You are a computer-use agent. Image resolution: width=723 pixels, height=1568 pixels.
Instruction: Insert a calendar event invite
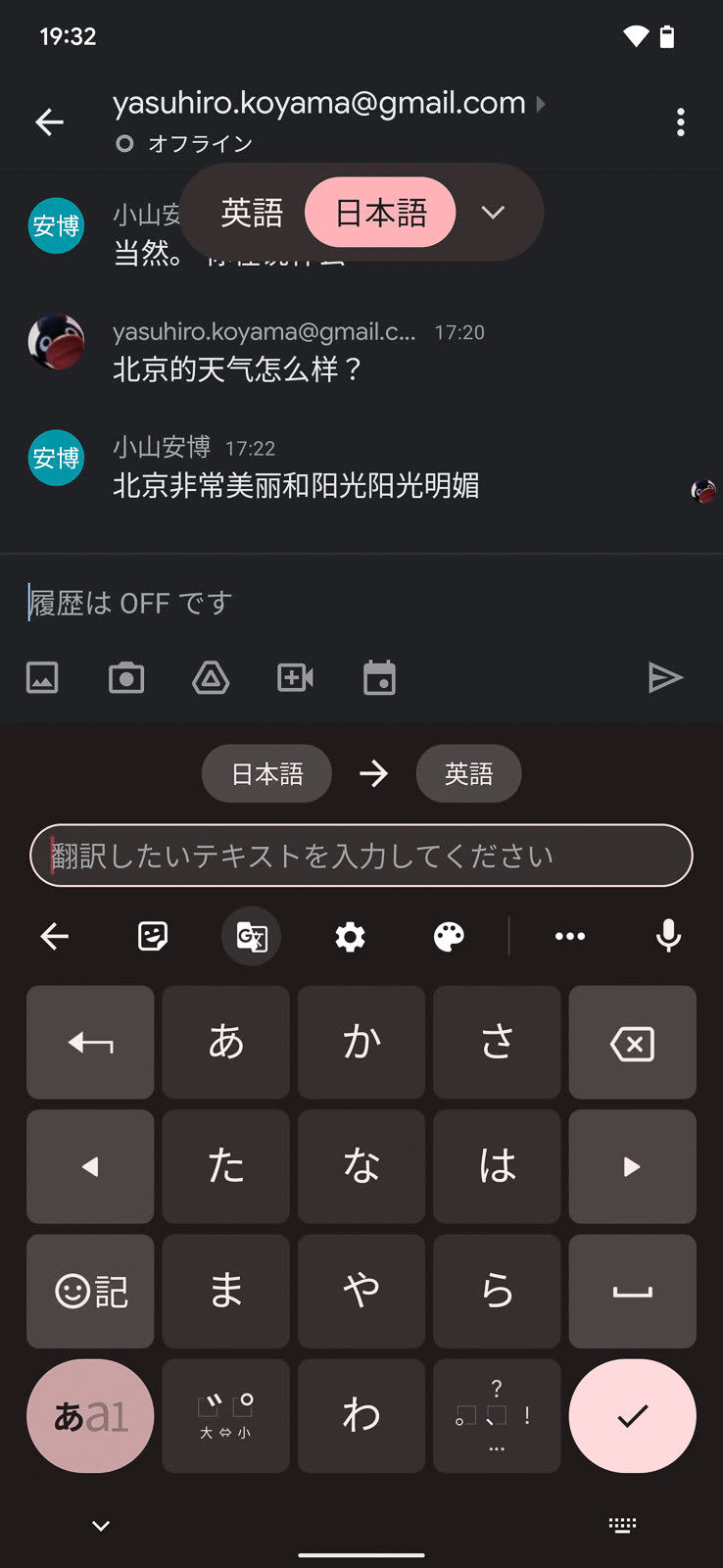(x=379, y=678)
